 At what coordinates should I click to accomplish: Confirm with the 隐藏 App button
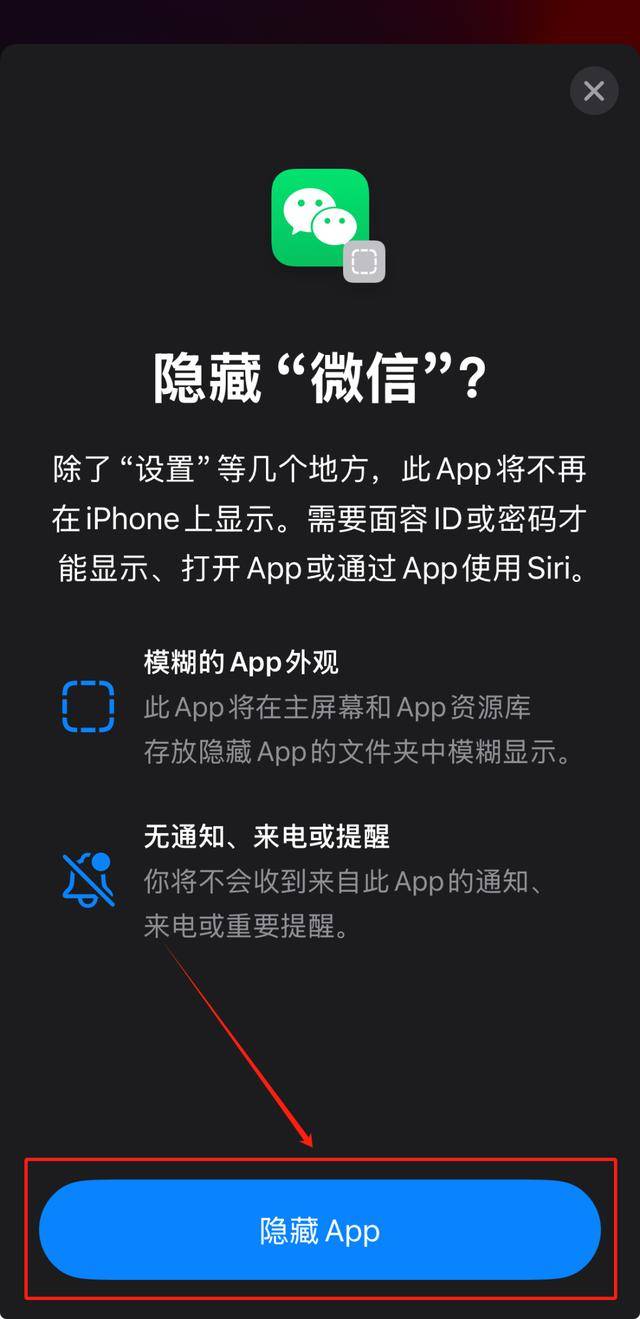click(x=320, y=1230)
